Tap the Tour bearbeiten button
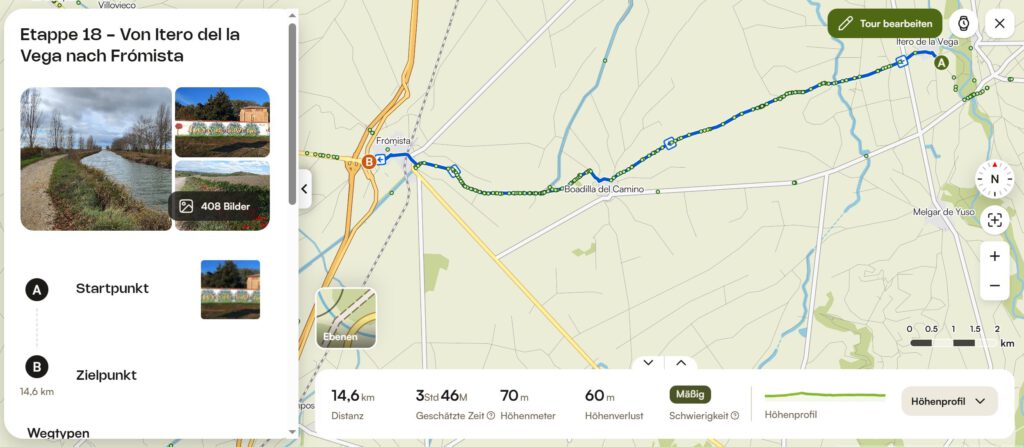The image size is (1024, 447). tap(884, 23)
